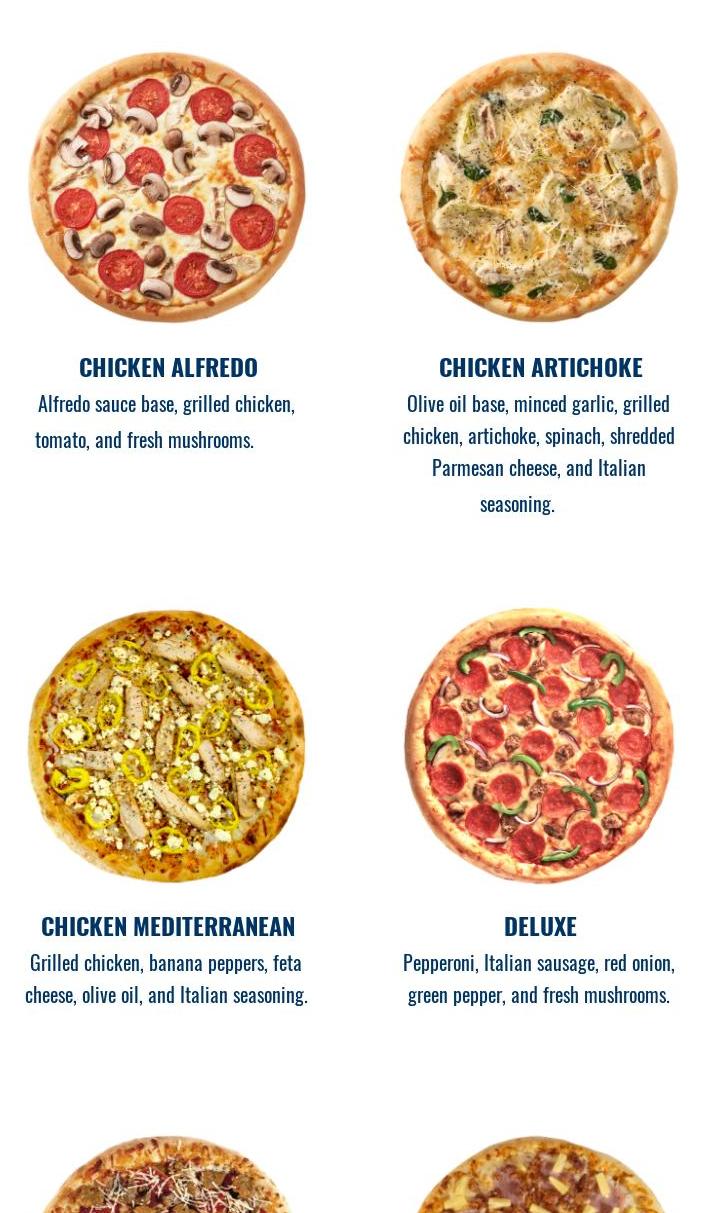
Task: View the Chicken Mediterranean pizza
Action: [x=167, y=746]
